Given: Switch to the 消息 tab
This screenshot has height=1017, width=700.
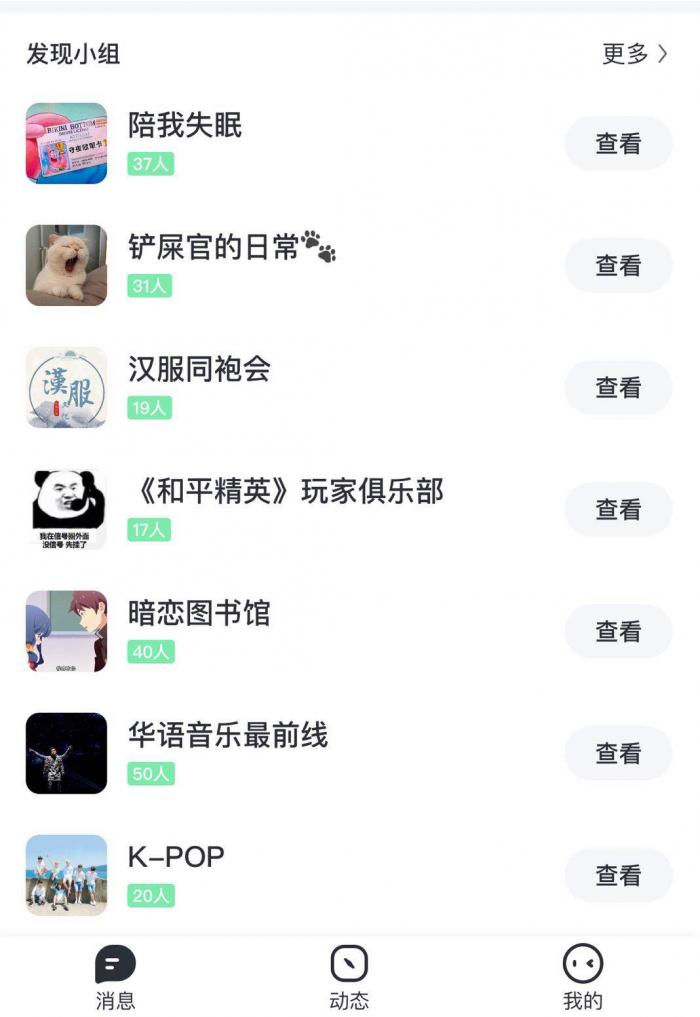Looking at the screenshot, I should point(115,979).
